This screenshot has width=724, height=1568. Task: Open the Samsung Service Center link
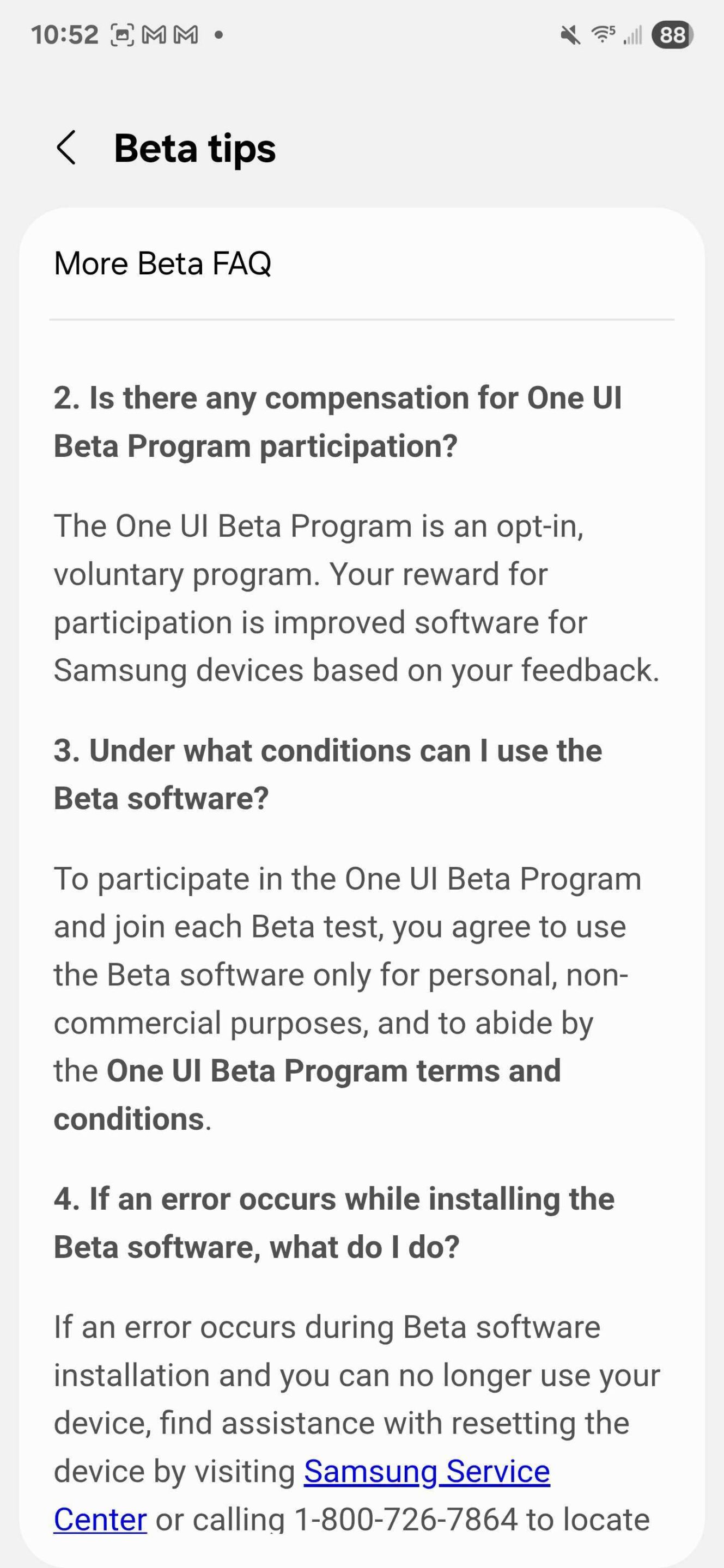[426, 1472]
